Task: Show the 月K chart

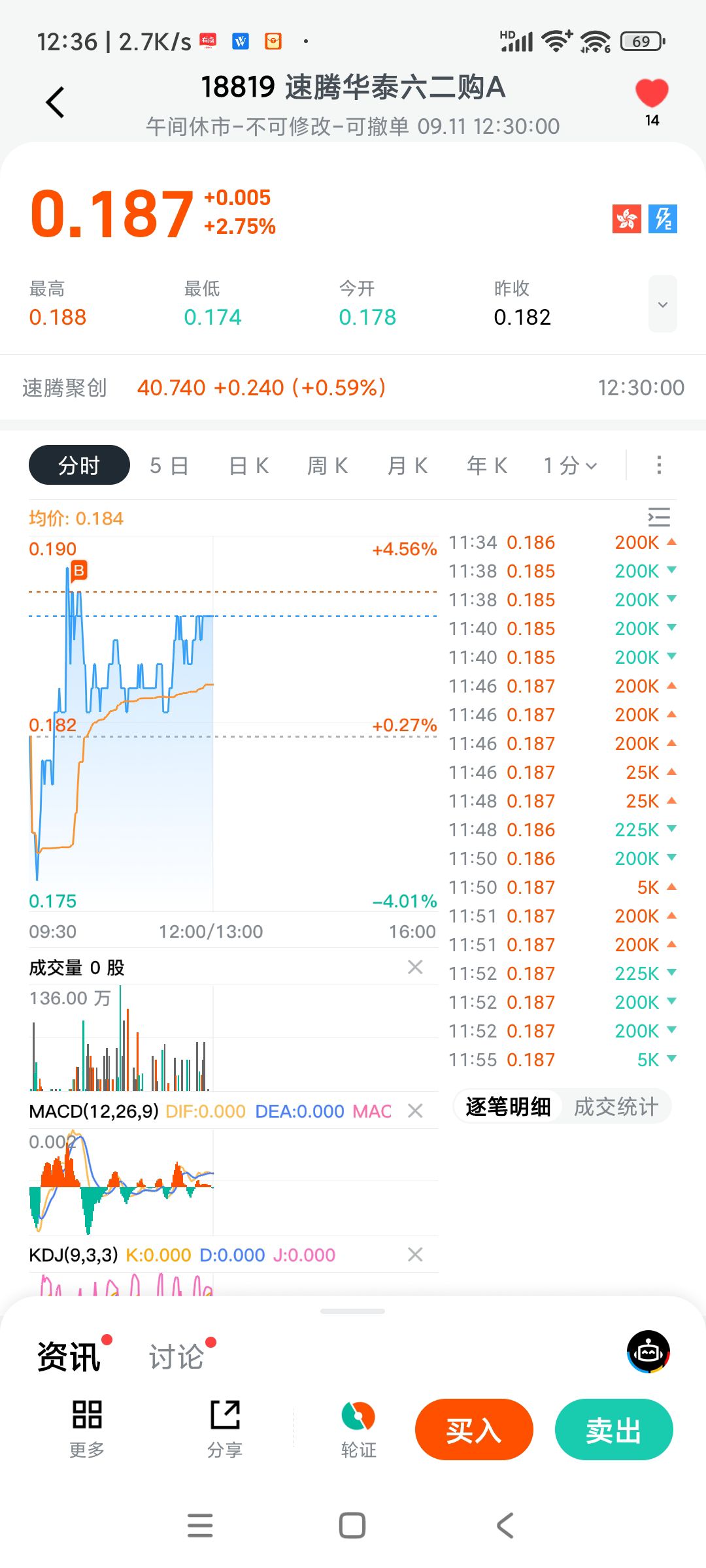Action: pyautogui.click(x=407, y=466)
